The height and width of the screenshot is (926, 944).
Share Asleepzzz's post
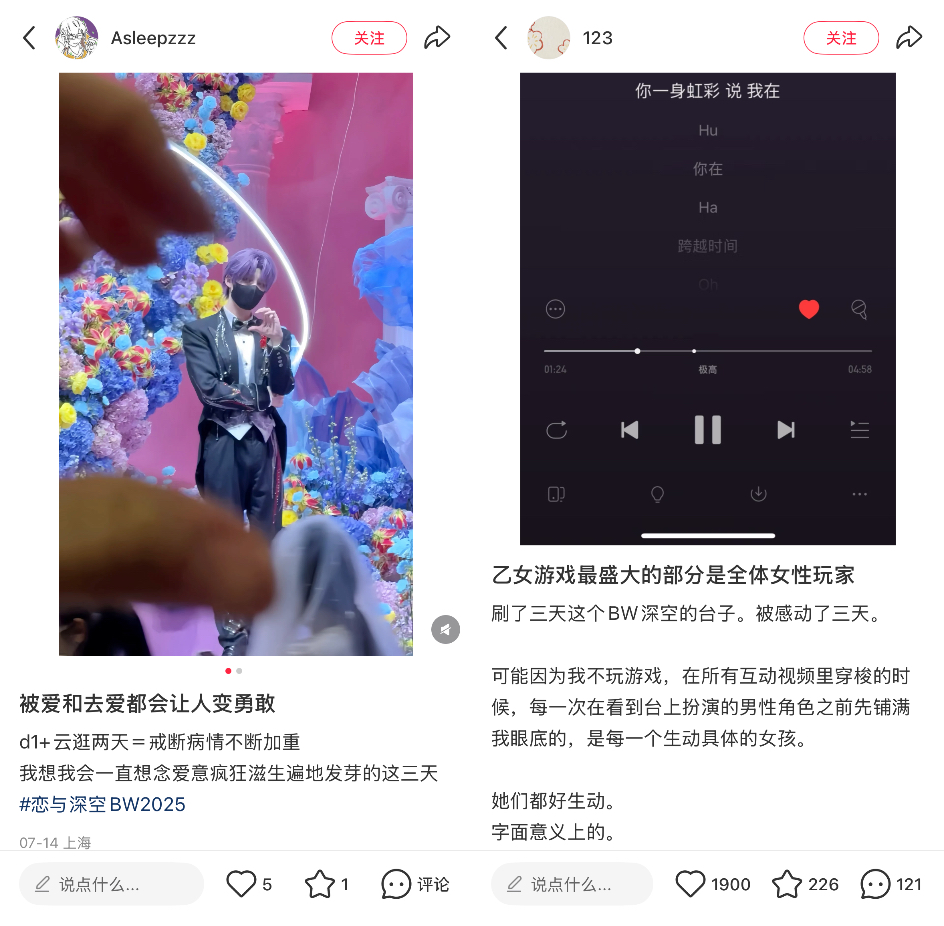coord(437,38)
